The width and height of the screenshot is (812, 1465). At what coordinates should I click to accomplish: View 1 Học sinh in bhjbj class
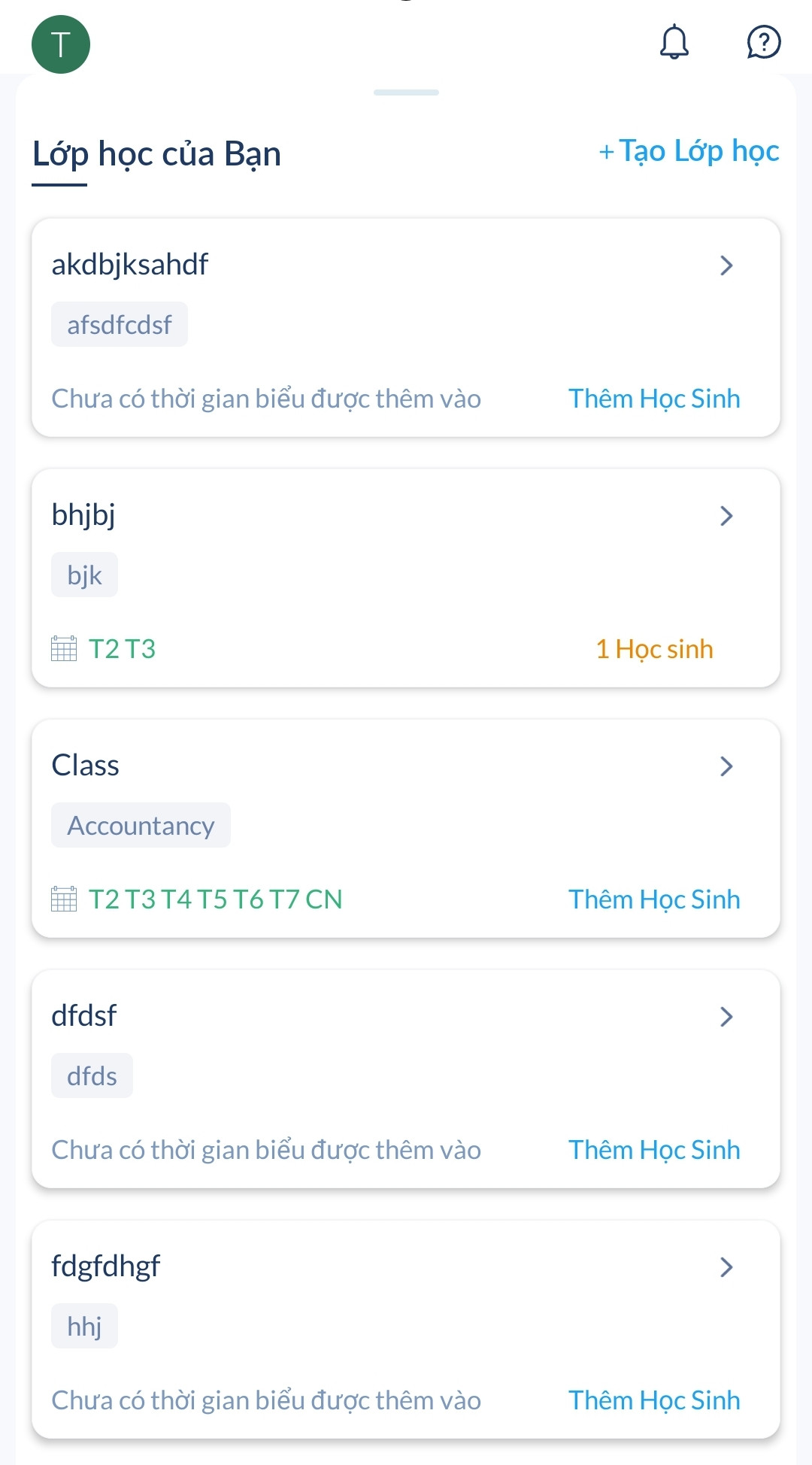[x=654, y=649]
